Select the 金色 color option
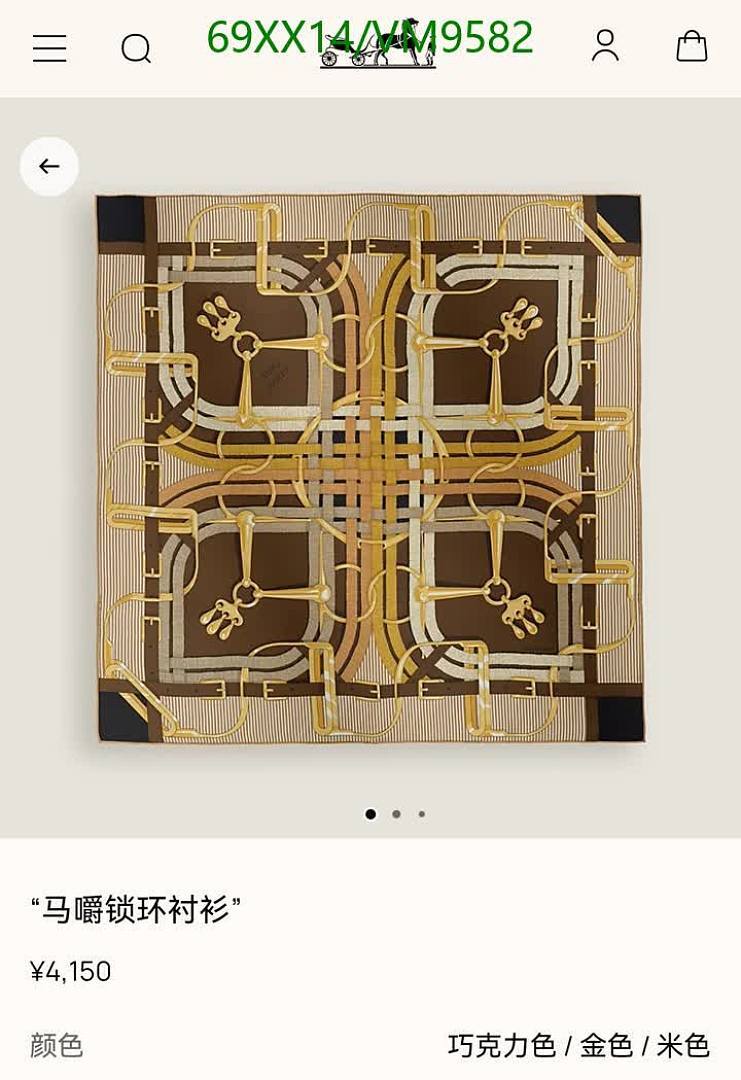Viewport: 741px width, 1080px height. coord(608,1045)
